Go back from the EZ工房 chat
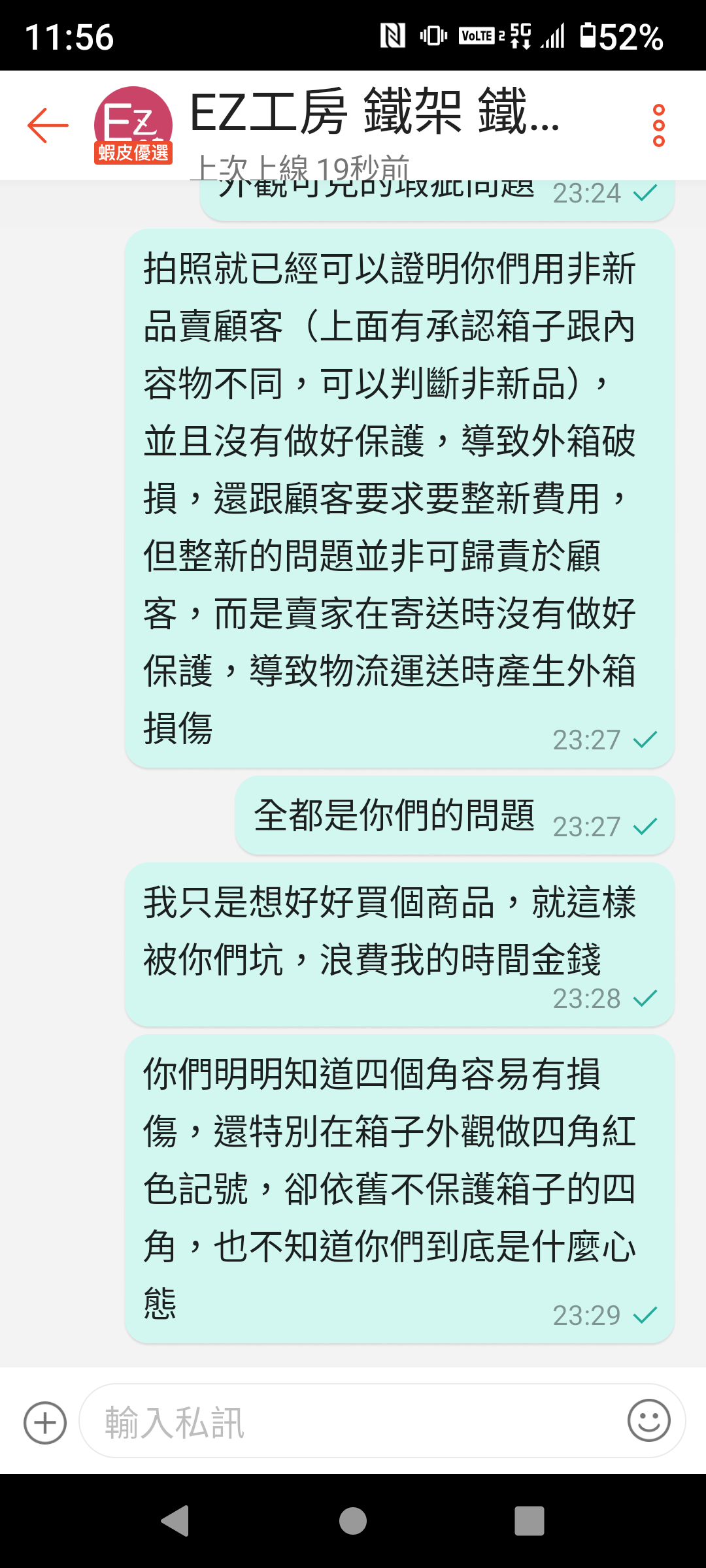The width and height of the screenshot is (706, 1568). [48, 125]
